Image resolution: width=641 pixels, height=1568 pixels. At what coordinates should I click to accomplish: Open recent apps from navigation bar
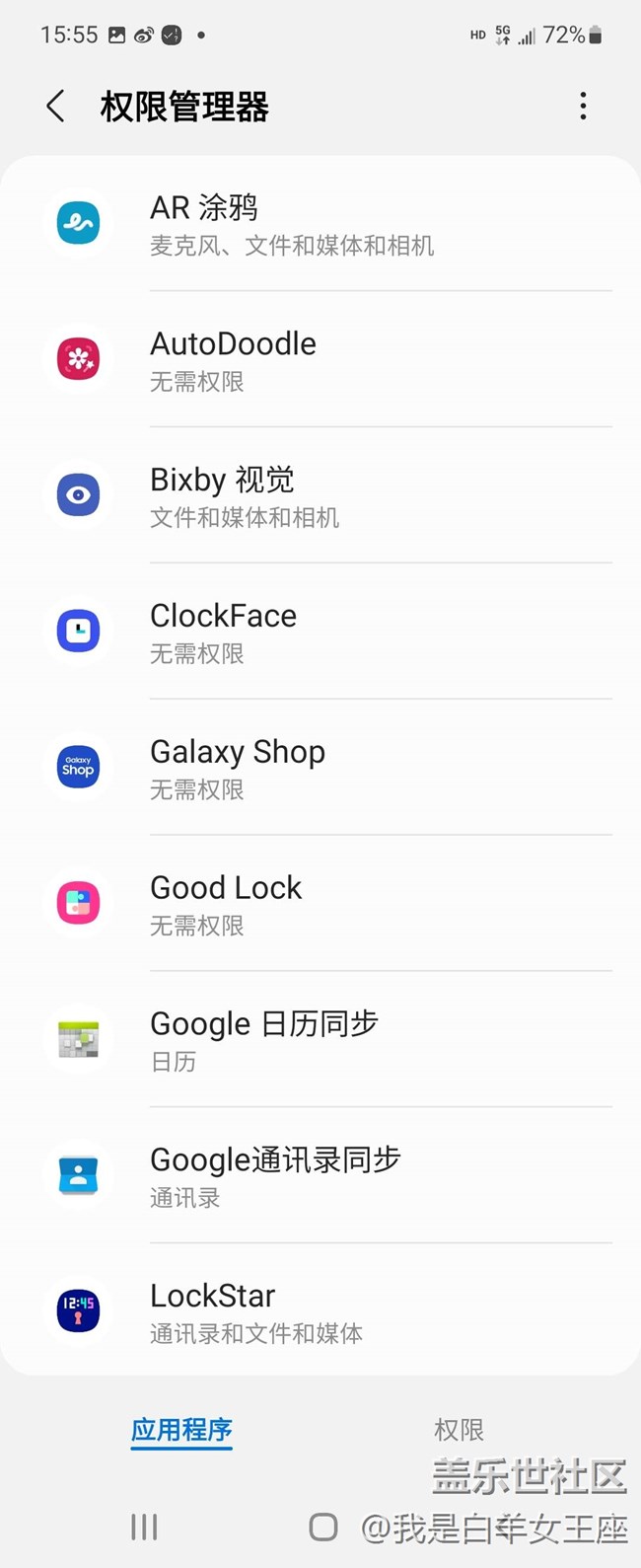click(144, 1528)
